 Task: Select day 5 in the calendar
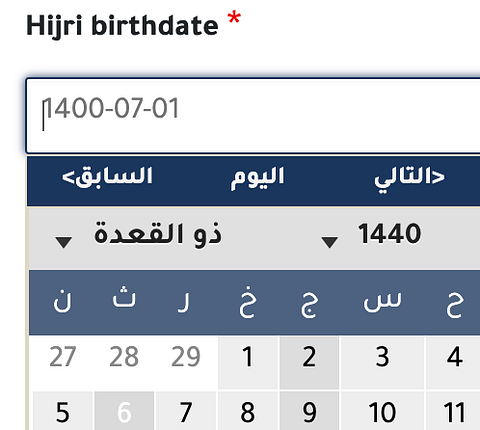pos(63,411)
